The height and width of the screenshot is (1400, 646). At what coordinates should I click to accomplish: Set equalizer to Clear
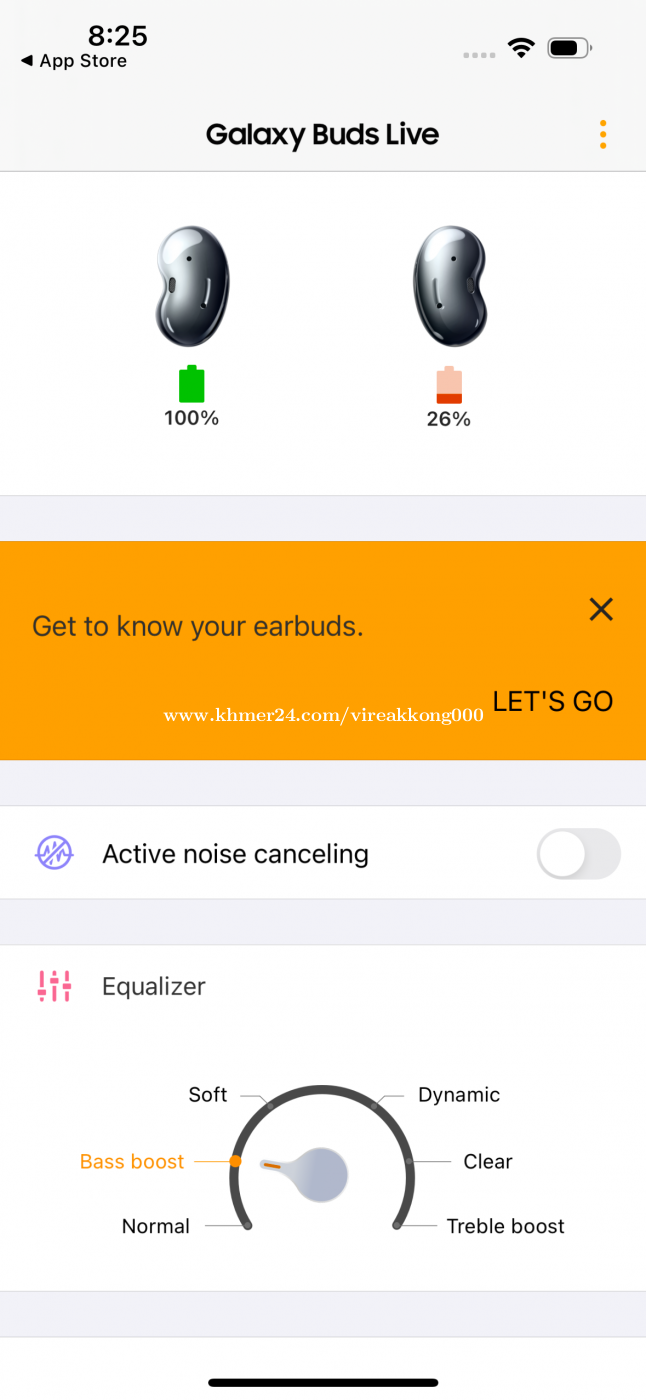click(x=488, y=1162)
